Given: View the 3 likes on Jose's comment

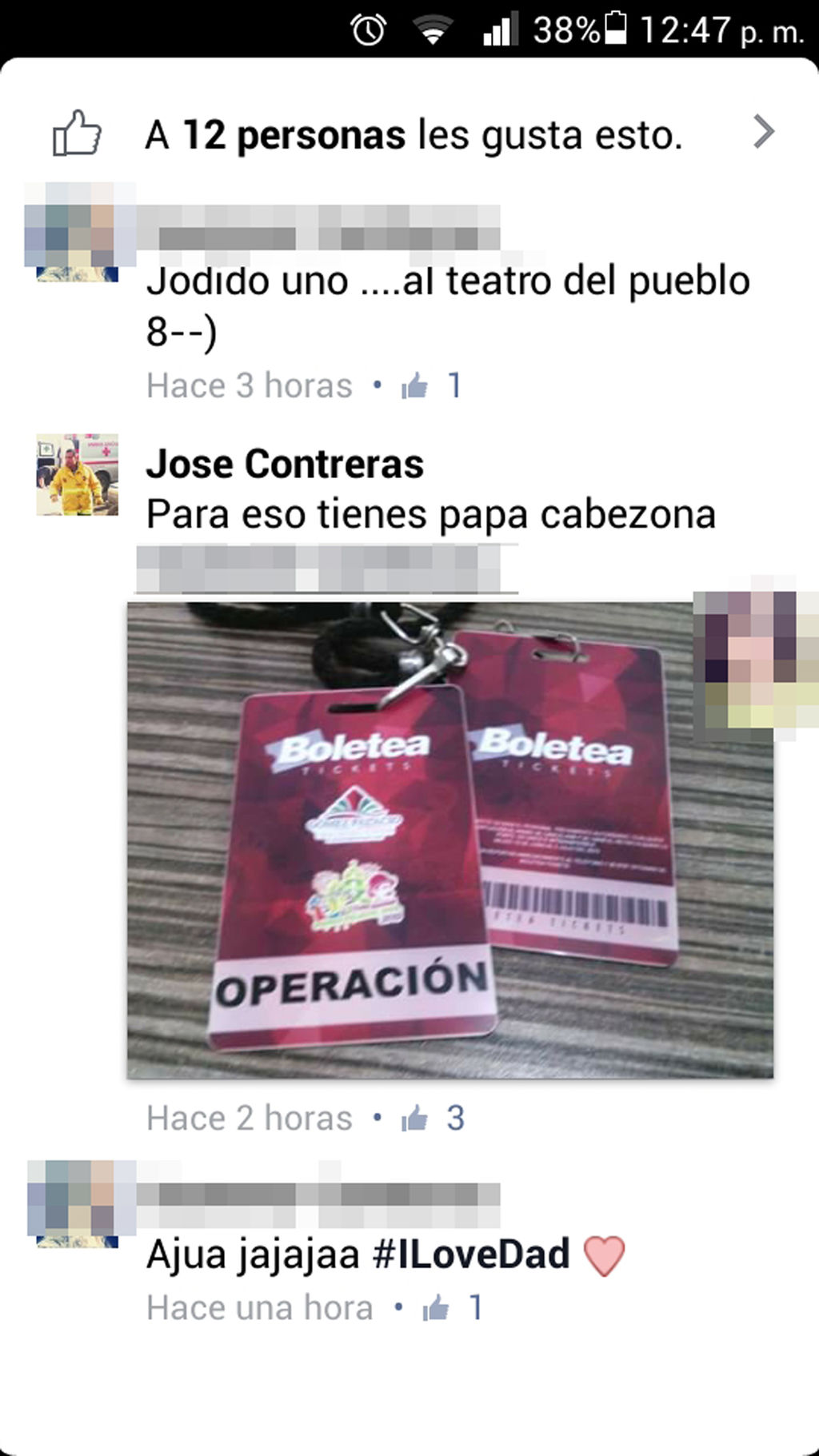Looking at the screenshot, I should coord(433,1118).
